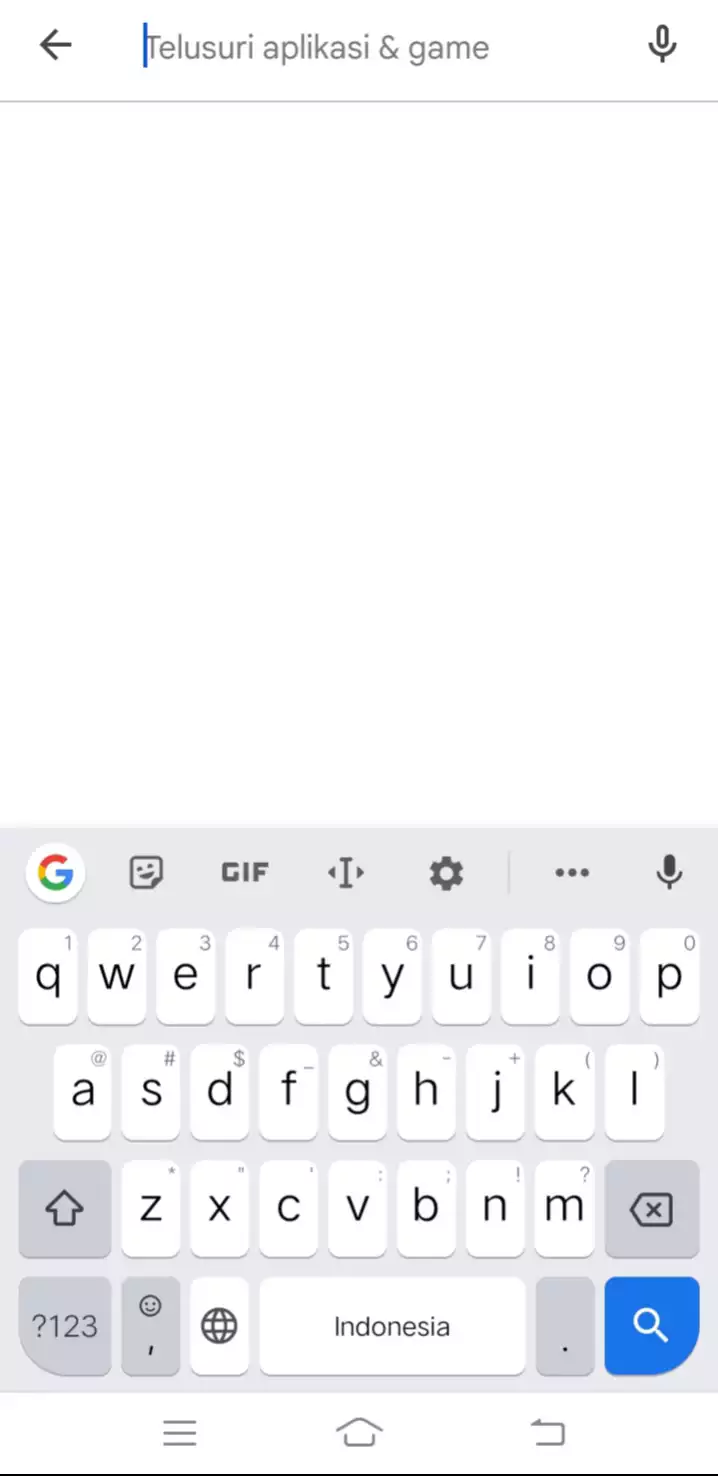
Task: Open the text cursor control tool
Action: point(346,873)
